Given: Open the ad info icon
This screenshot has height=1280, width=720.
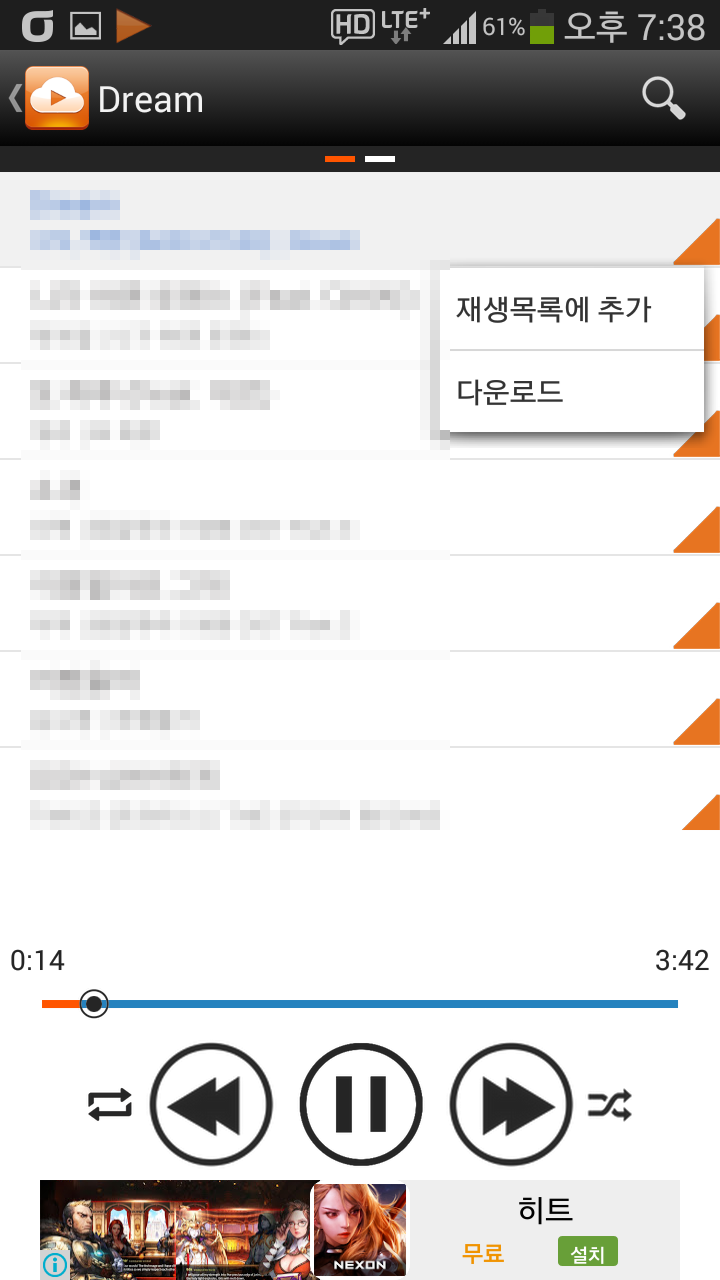Looking at the screenshot, I should 55,1265.
